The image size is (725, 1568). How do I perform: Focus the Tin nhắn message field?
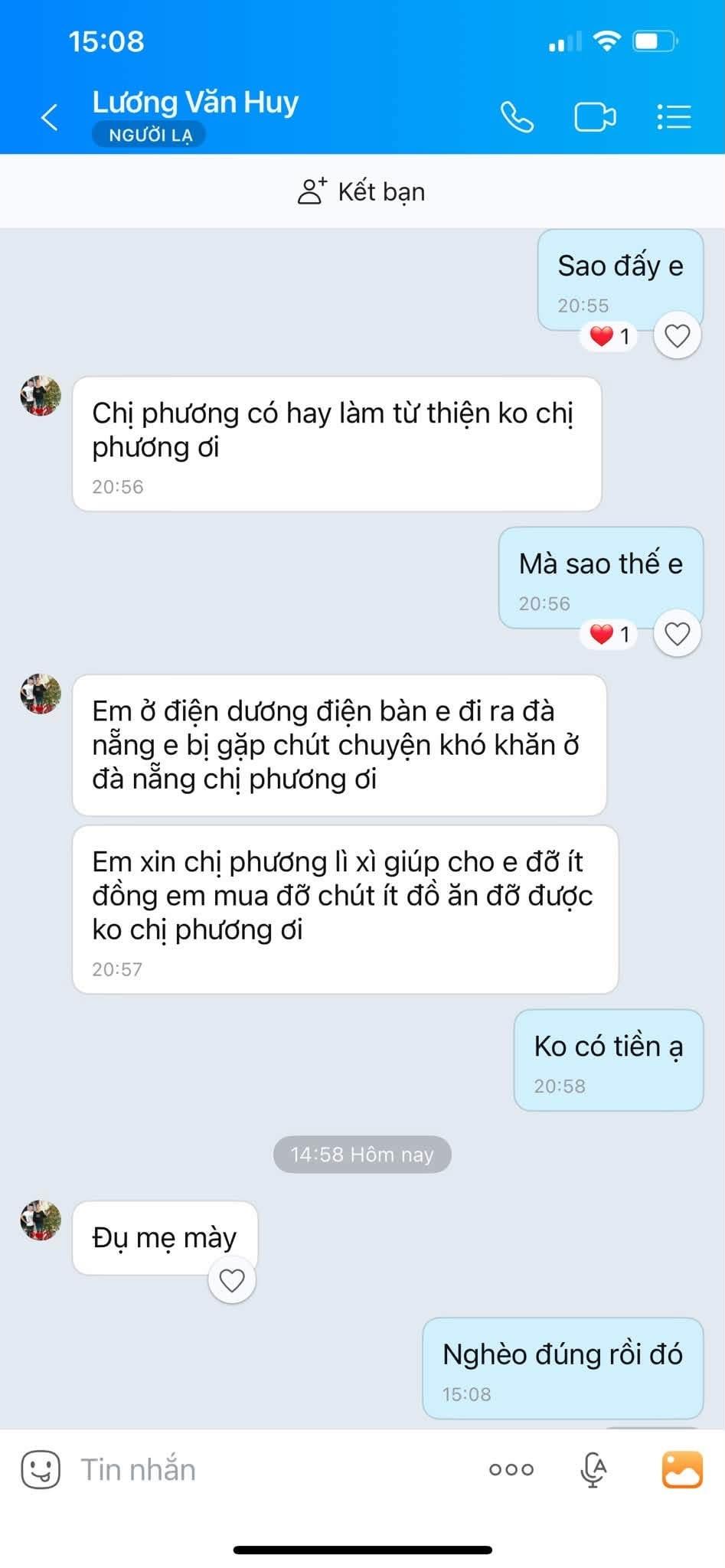click(276, 1469)
